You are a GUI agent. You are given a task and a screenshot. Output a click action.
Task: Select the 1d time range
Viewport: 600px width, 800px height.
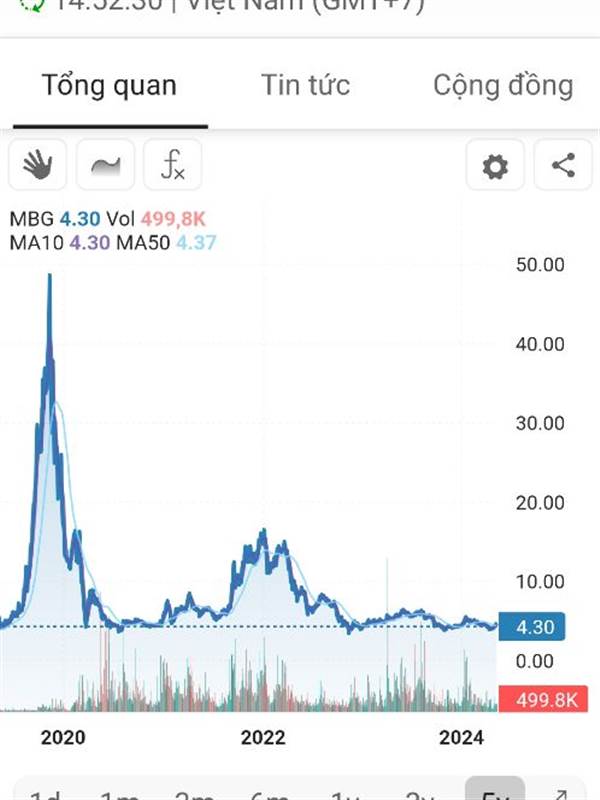click(x=46, y=794)
